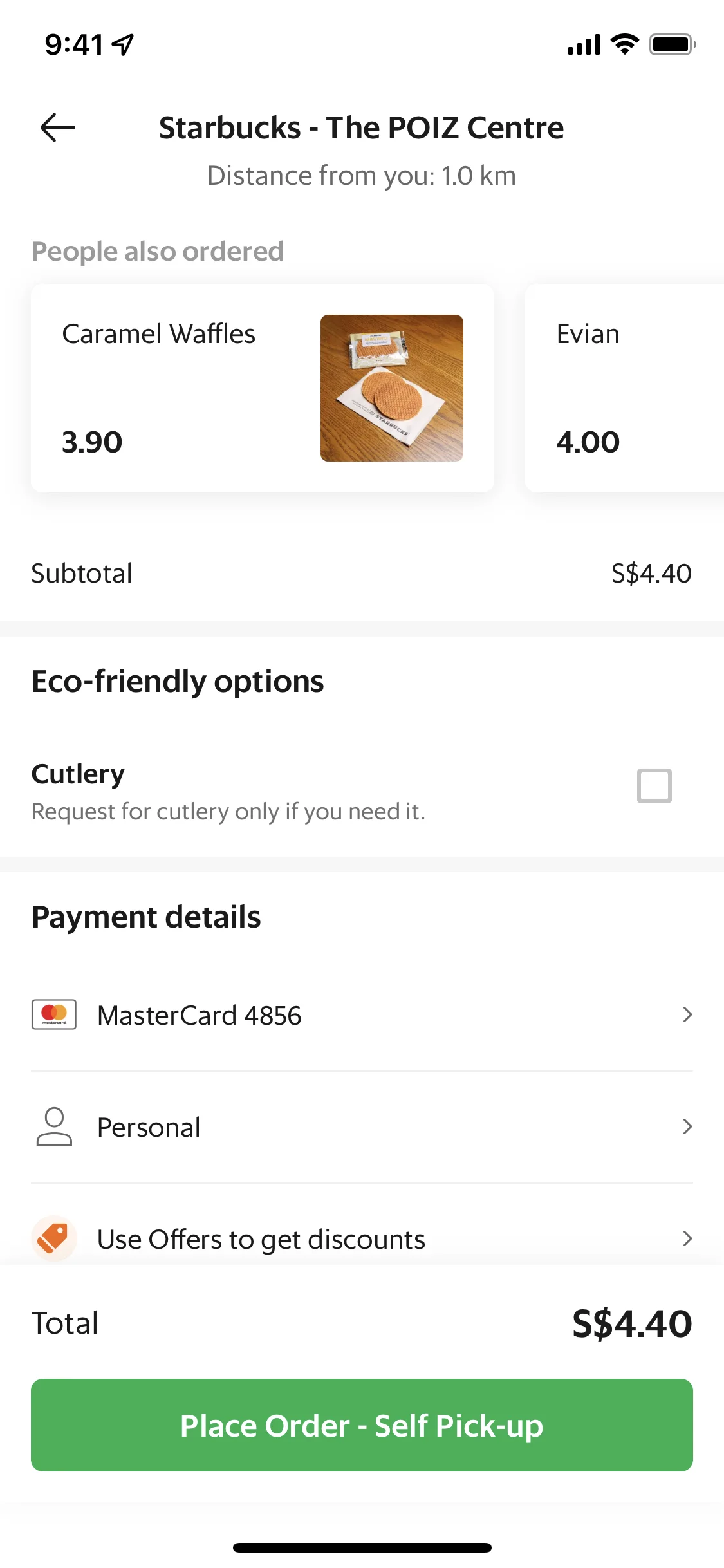Expand the Personal account chevron

[x=687, y=1126]
